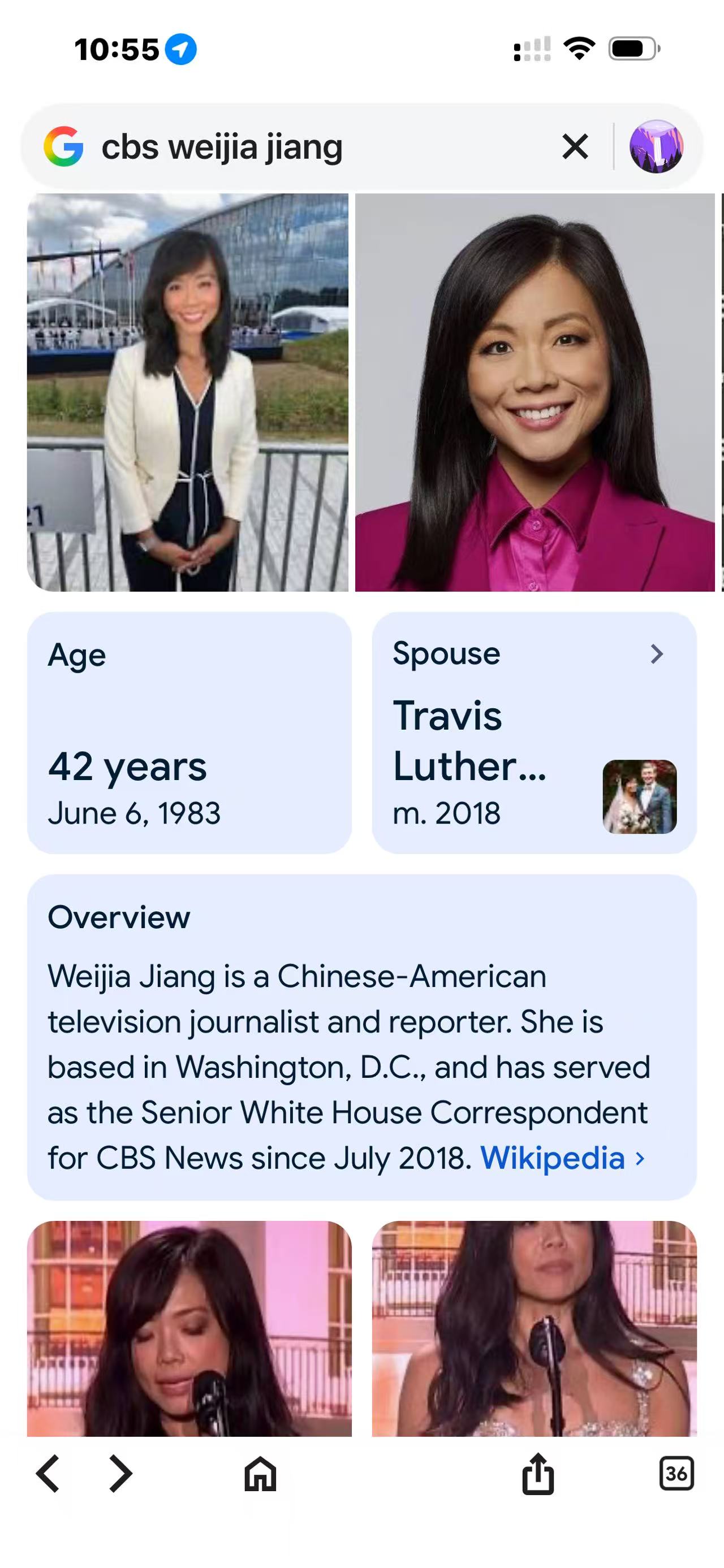Return to the browser home page

tap(260, 1474)
